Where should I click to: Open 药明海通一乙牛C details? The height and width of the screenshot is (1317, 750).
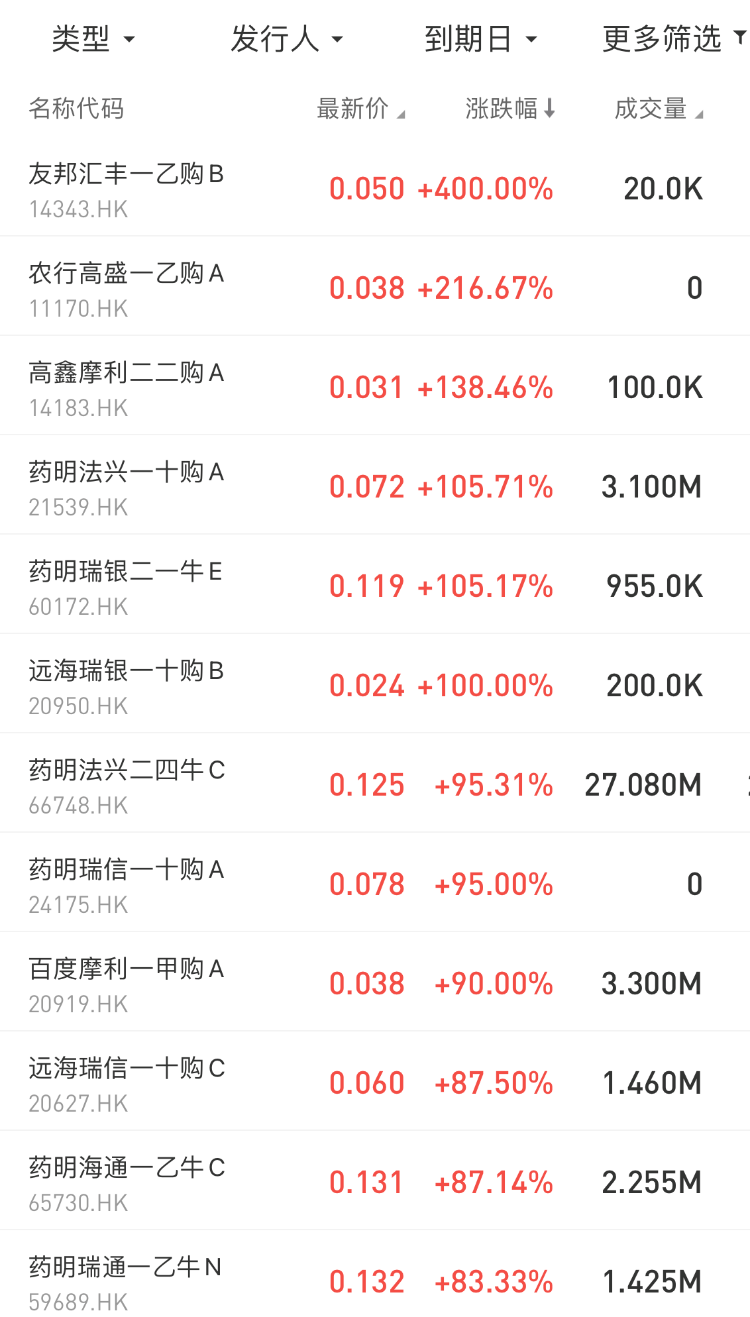tap(375, 1180)
